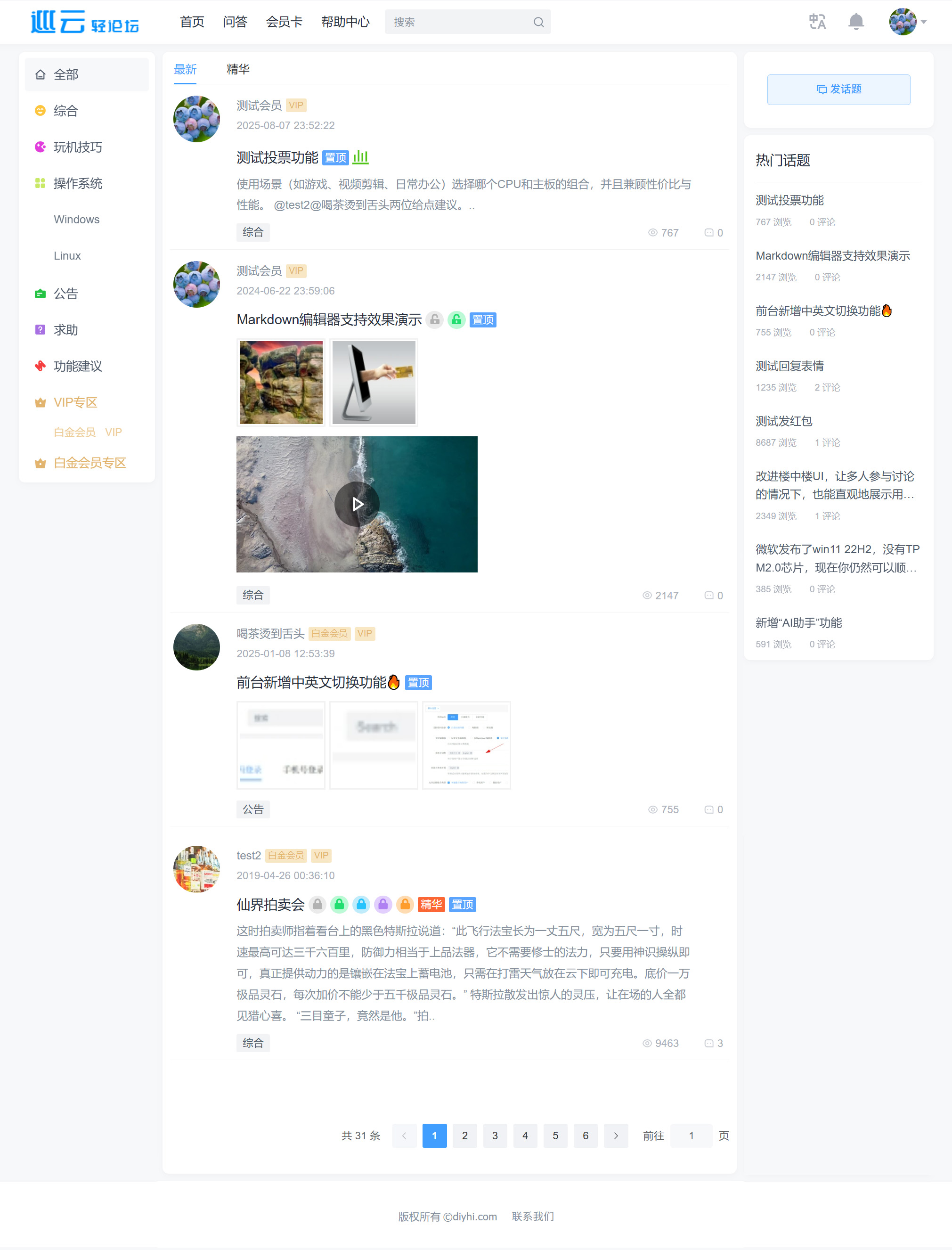Image resolution: width=952 pixels, height=1250 pixels.
Task: Open the user avatar dropdown menu
Action: click(907, 22)
